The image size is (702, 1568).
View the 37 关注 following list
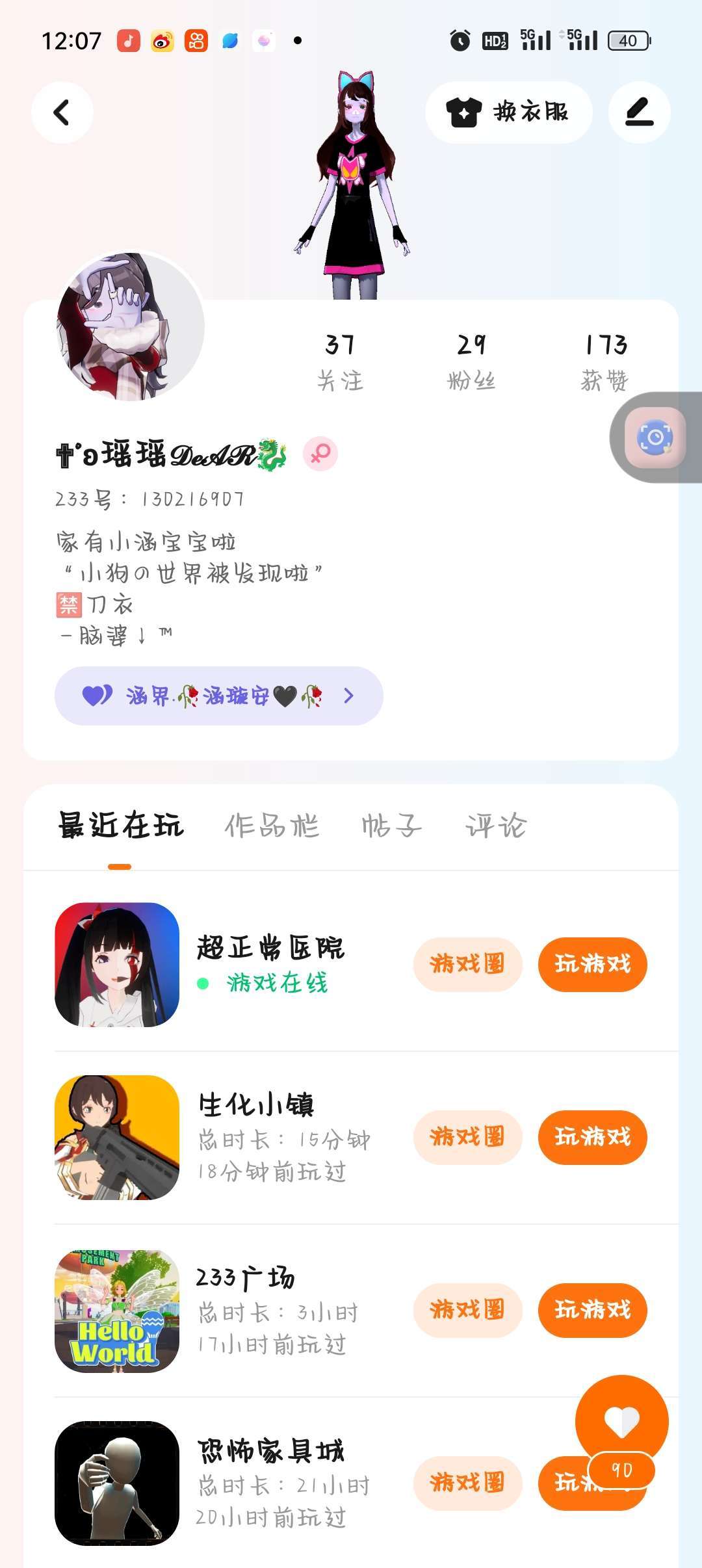point(340,362)
